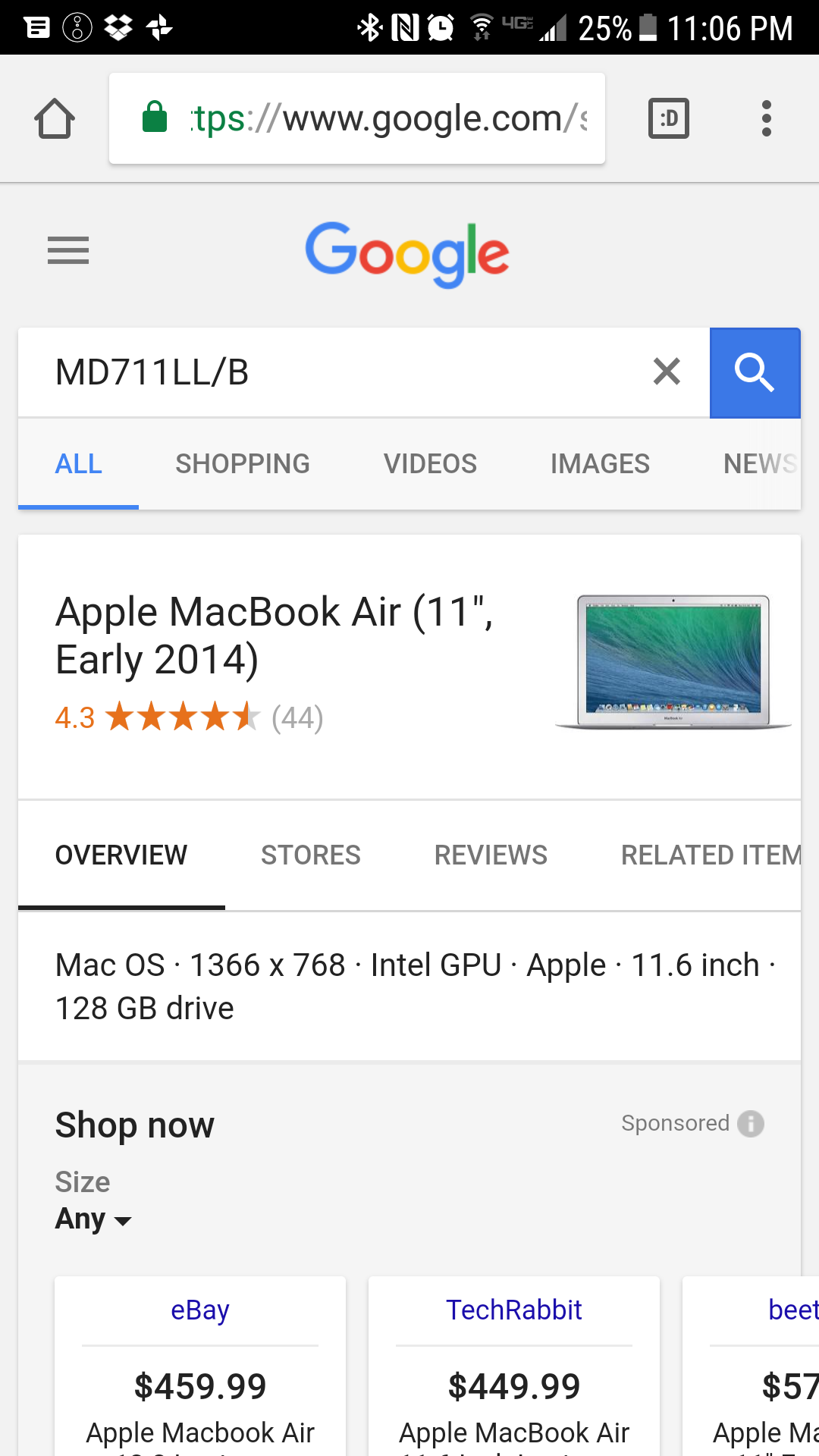819x1456 pixels.
Task: Clear the search query text
Action: click(667, 372)
